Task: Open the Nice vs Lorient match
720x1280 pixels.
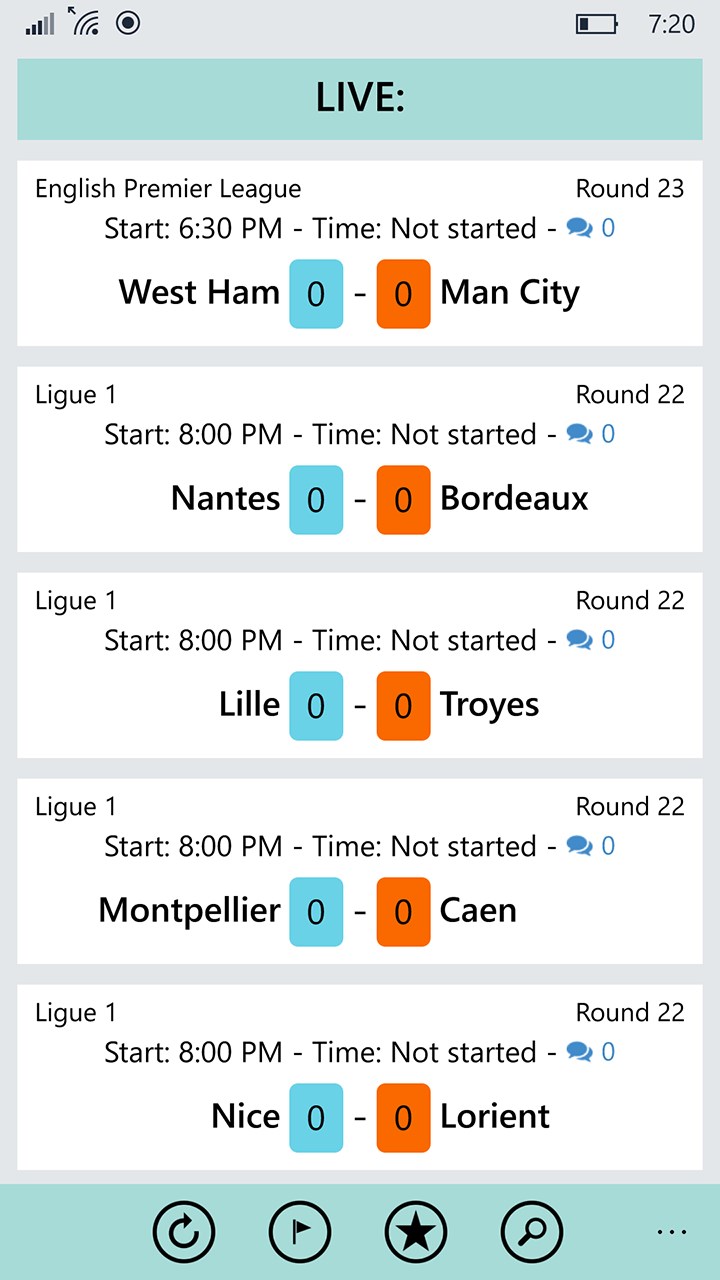Action: 359,1117
